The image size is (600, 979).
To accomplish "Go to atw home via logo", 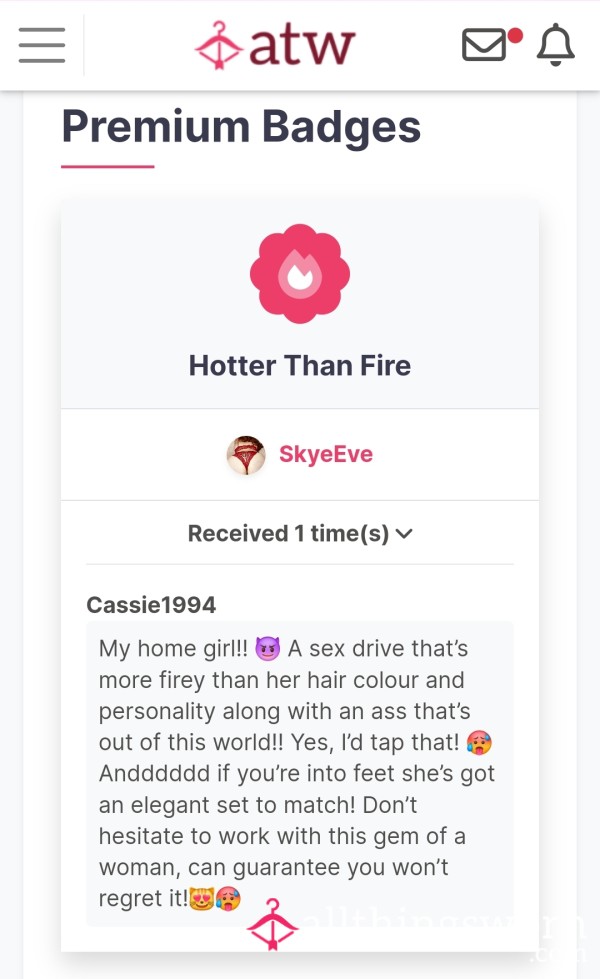I will click(275, 45).
